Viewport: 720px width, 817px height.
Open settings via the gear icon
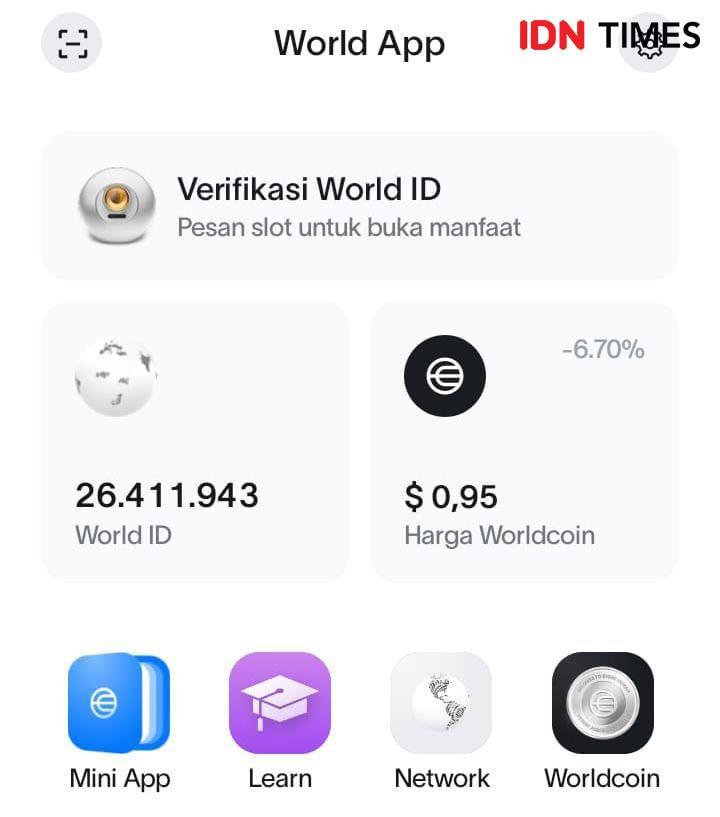(x=650, y=43)
